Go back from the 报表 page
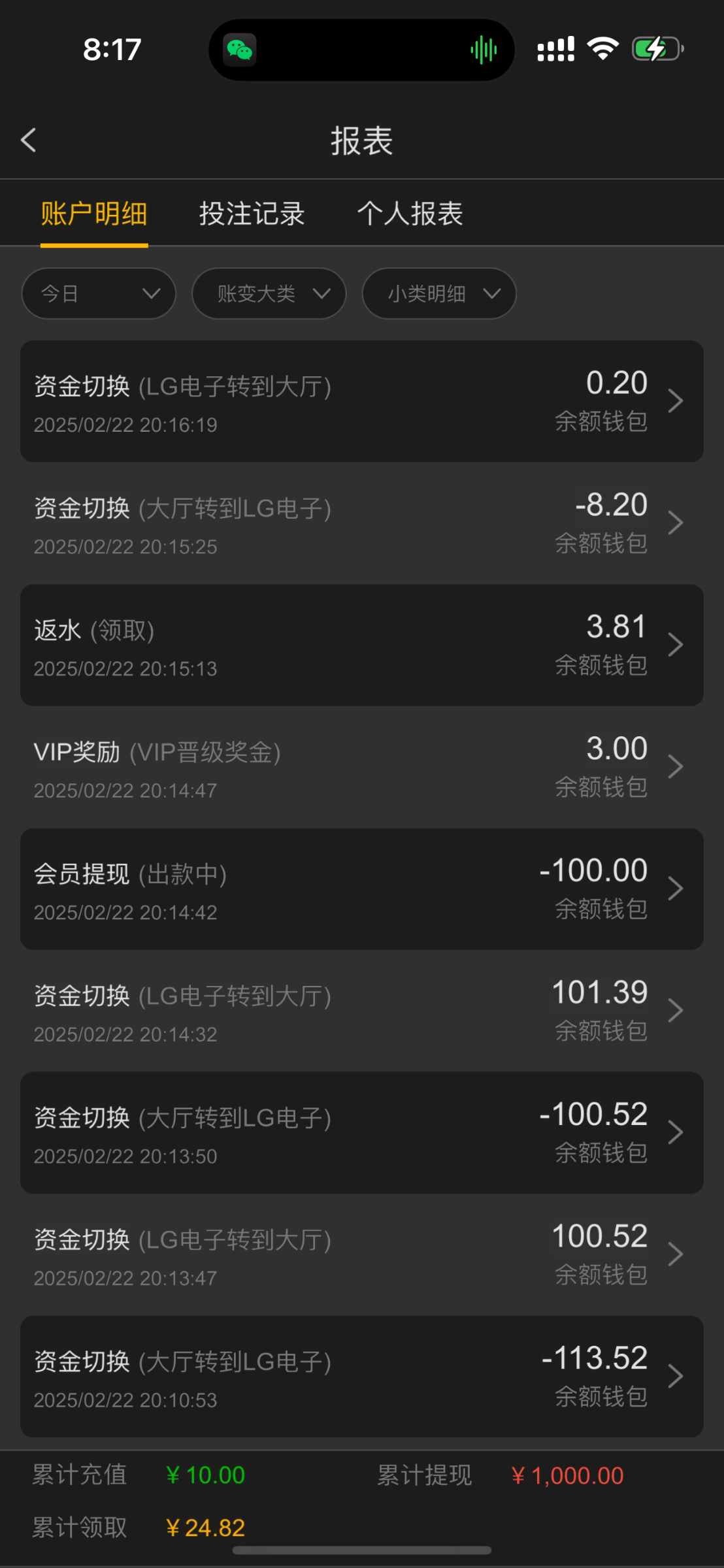The height and width of the screenshot is (1568, 724). tap(29, 140)
